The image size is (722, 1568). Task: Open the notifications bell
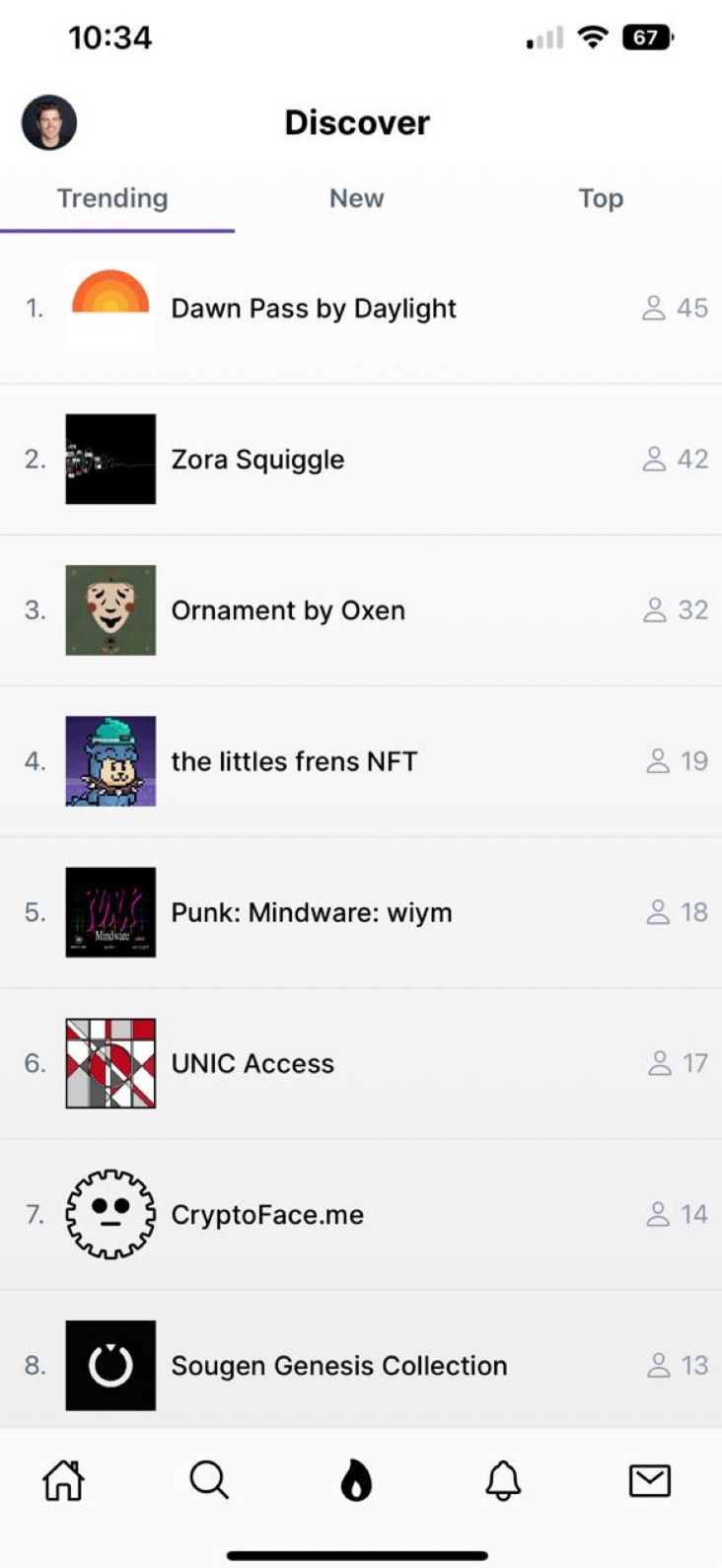(503, 1480)
